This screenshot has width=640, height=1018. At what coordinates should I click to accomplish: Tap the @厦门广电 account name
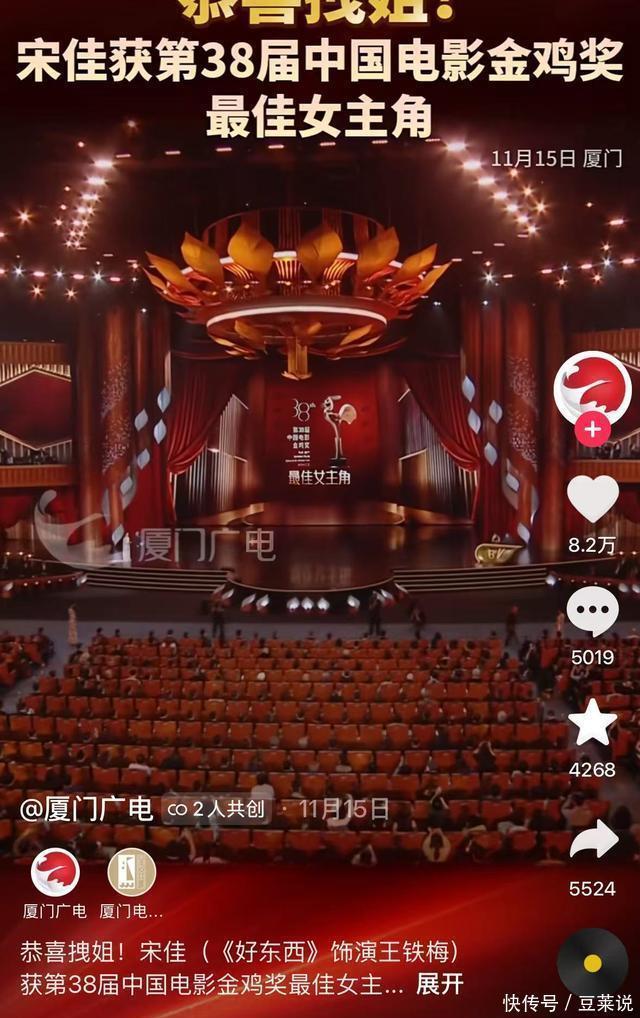tap(86, 808)
